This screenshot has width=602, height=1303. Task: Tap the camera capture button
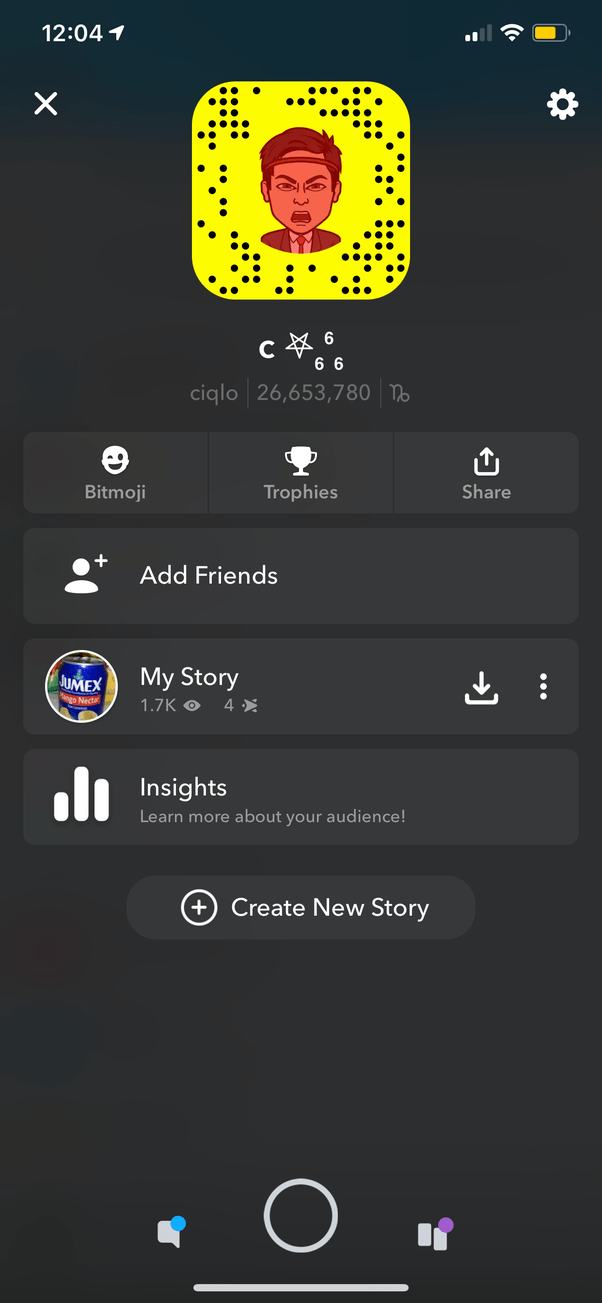click(x=301, y=1216)
